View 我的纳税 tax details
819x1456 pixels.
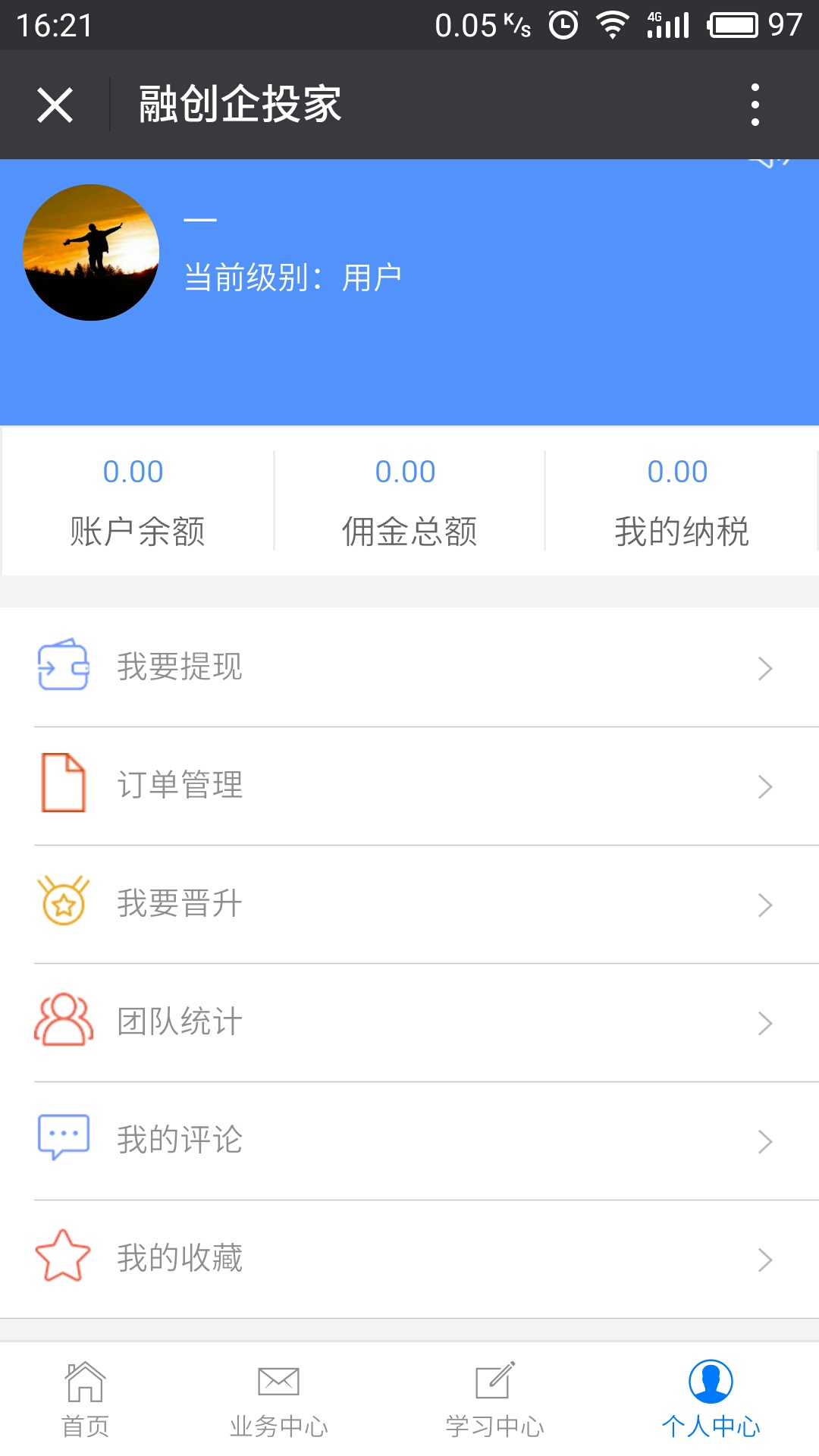[681, 500]
